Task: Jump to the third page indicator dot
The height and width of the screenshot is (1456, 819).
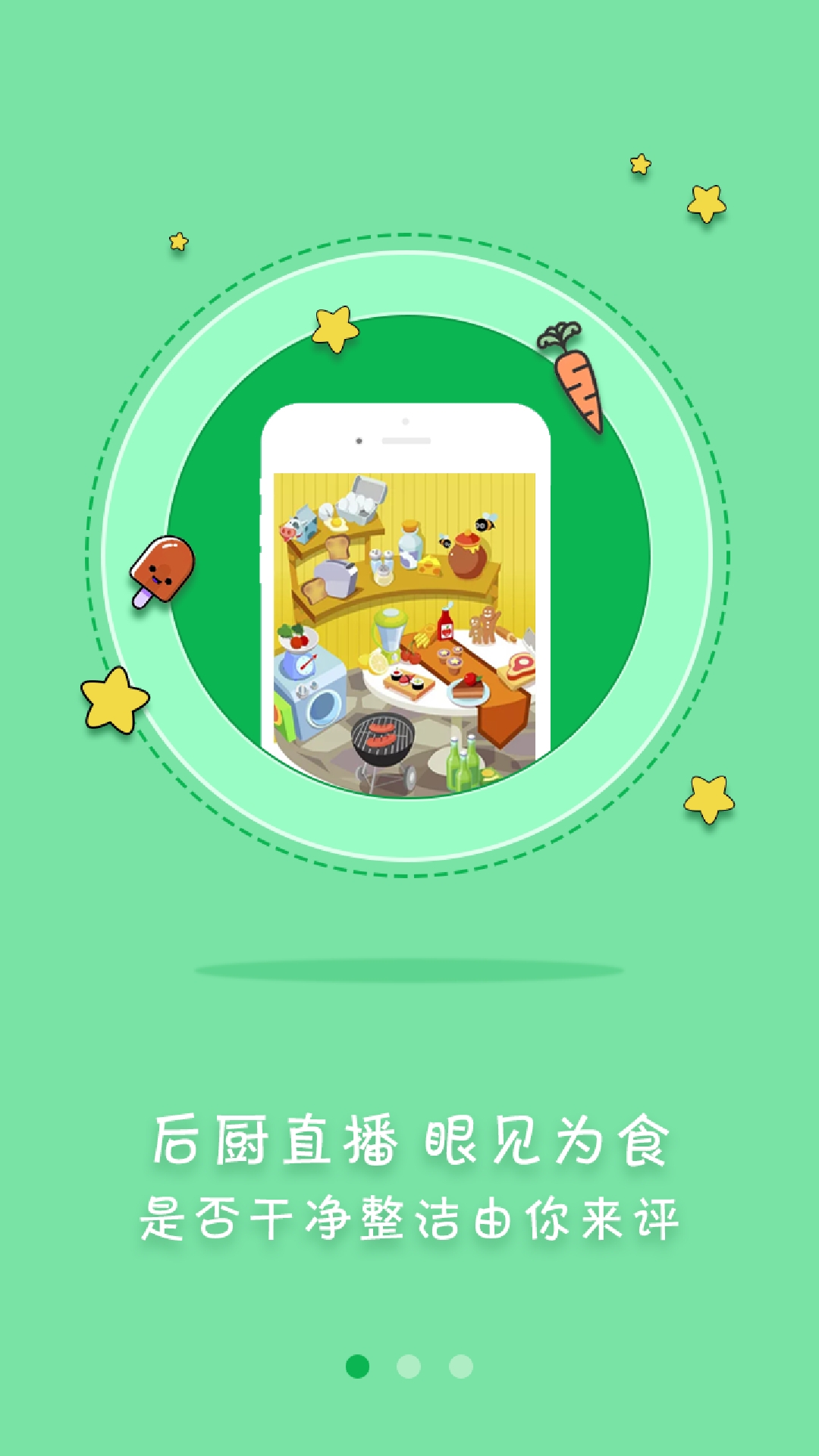Action: pos(461,1367)
